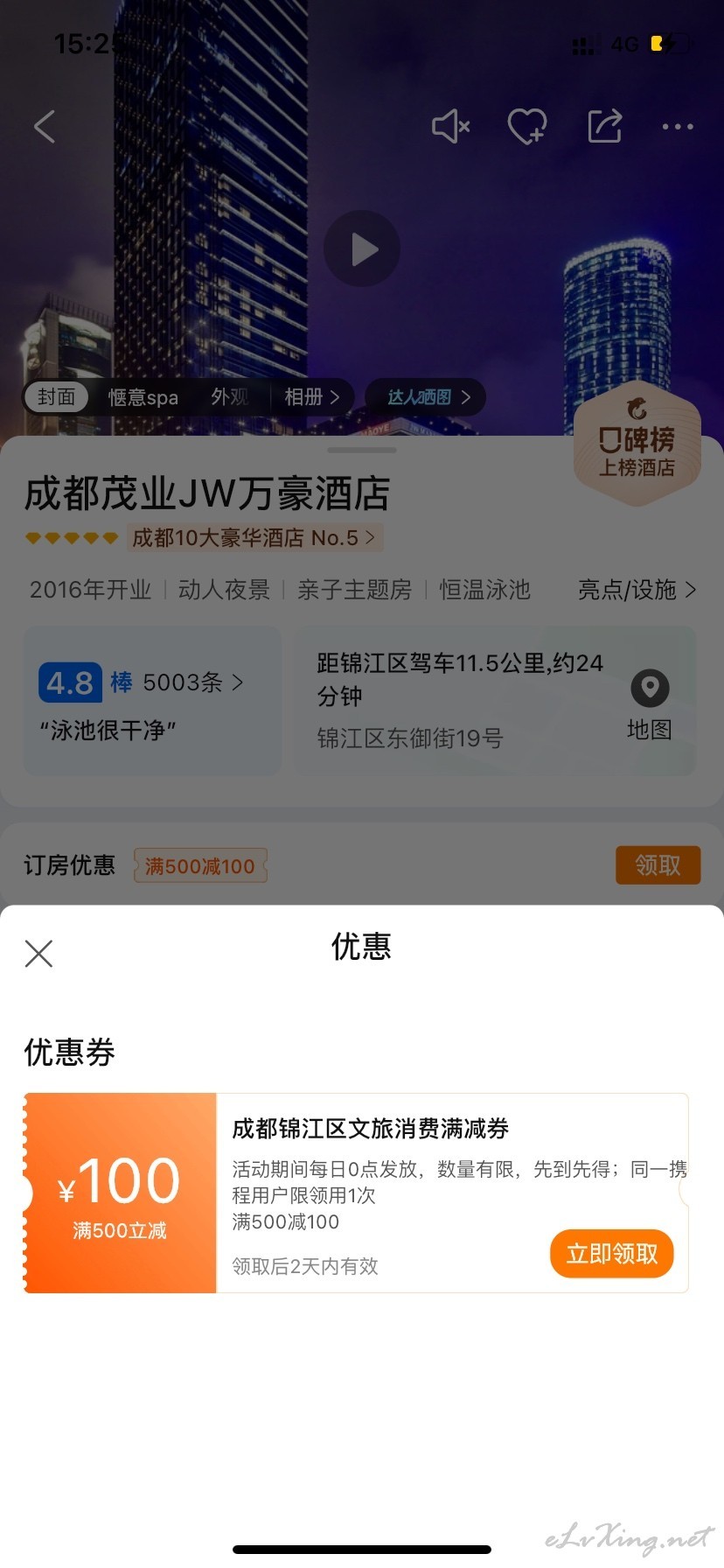The width and height of the screenshot is (724, 1568).
Task: Unmute the video sound
Action: click(451, 127)
